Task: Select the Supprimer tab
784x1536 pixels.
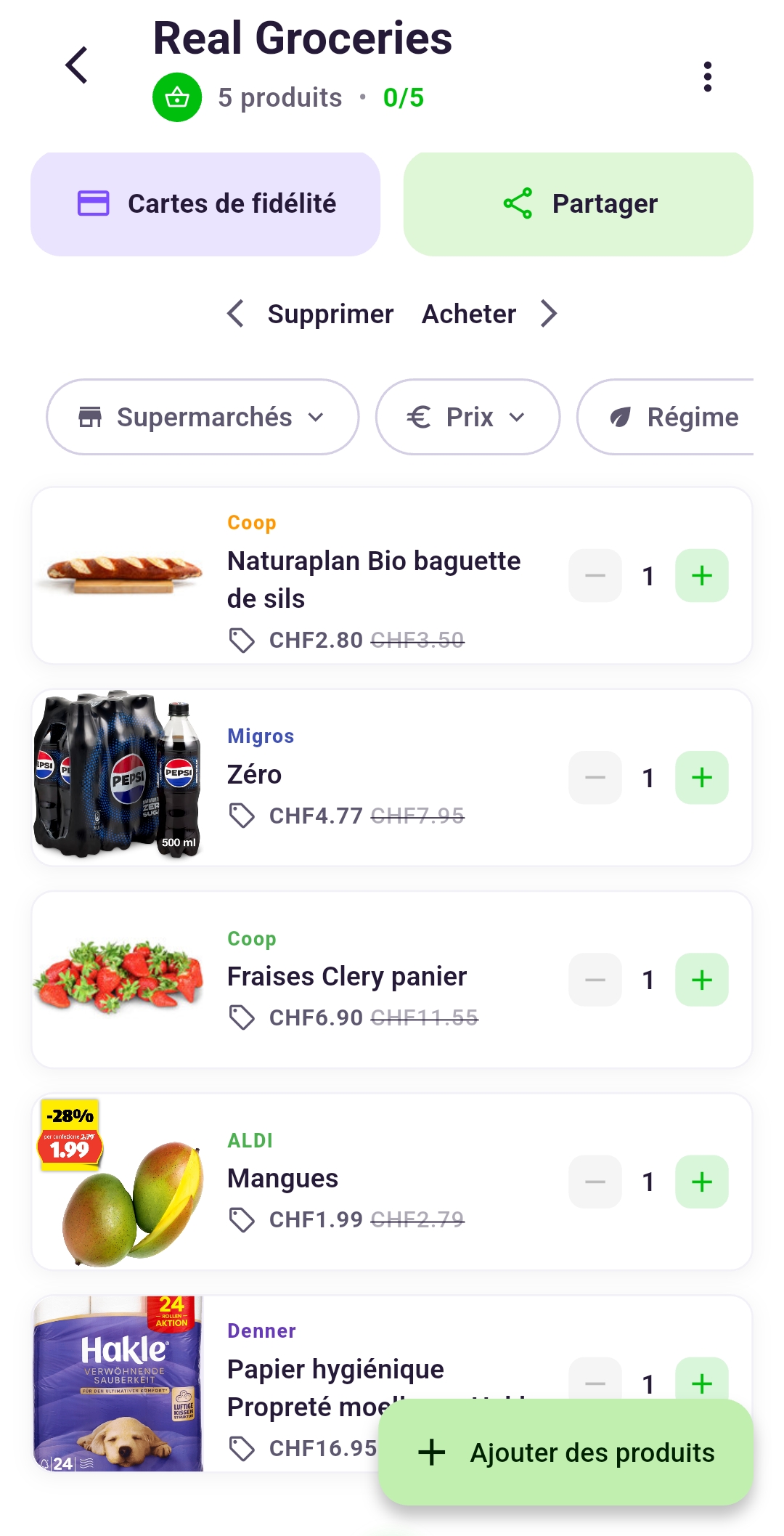Action: coord(330,314)
